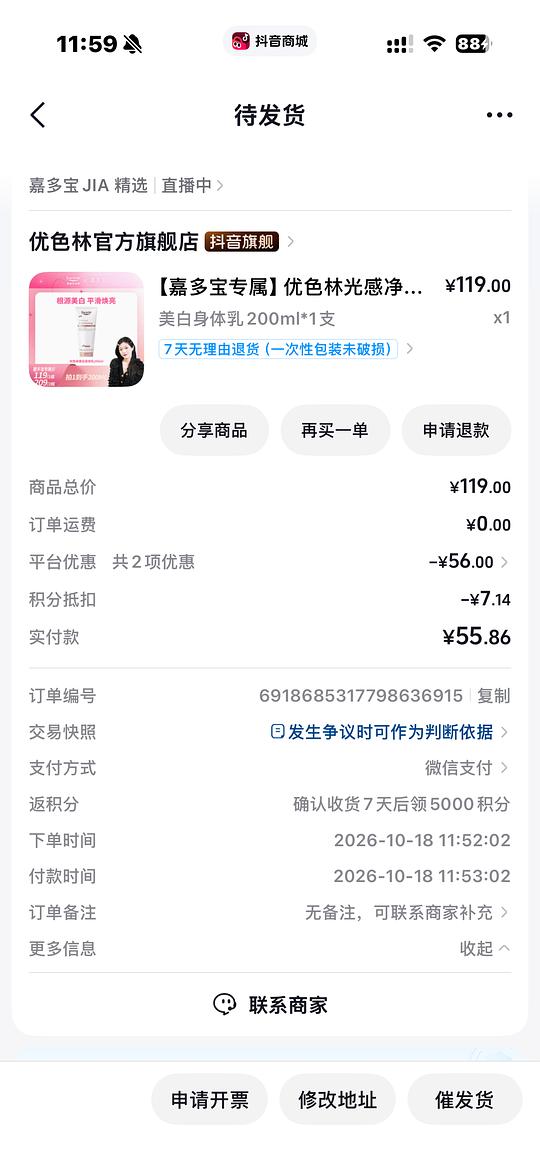Screen dimensions: 540x1174
Task: Tap 再买一单 to reorder
Action: (x=336, y=430)
